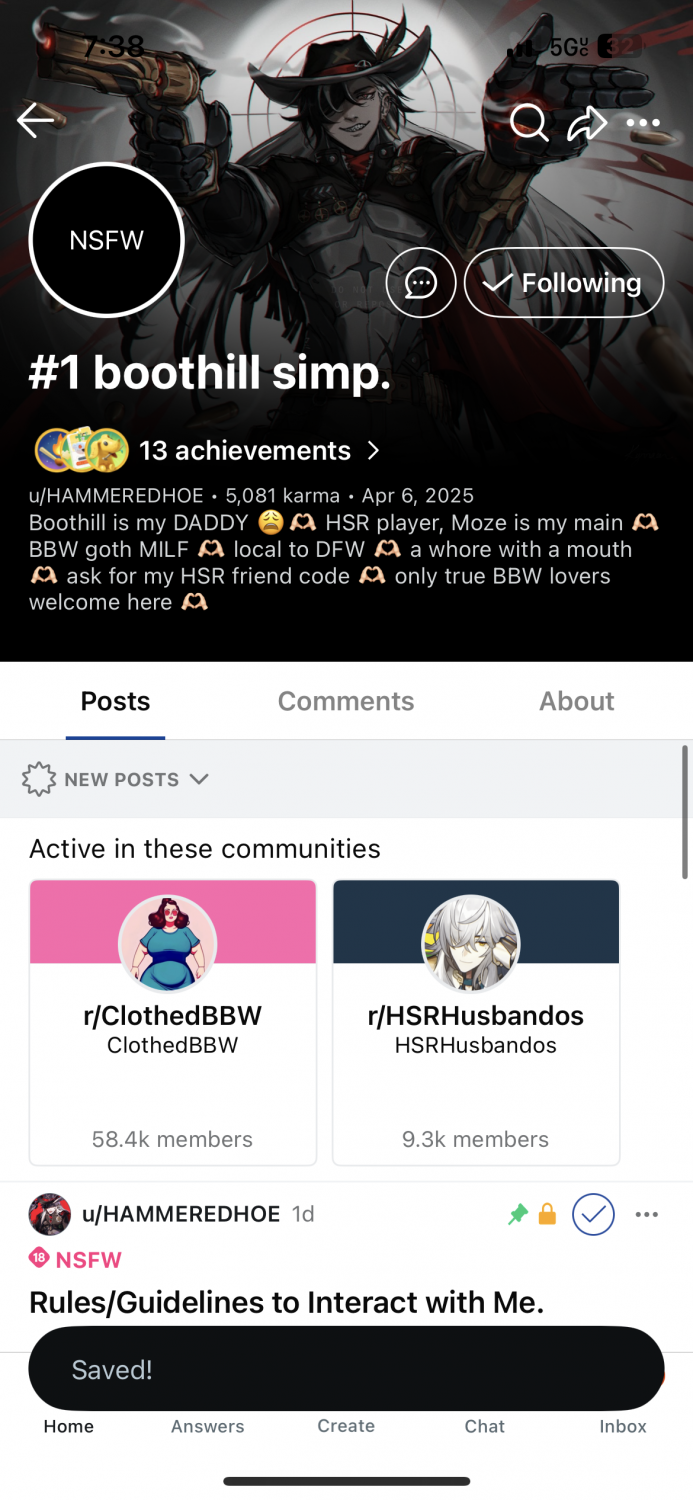
Task: Open the r/ClothedBBW community card
Action: point(173,1022)
